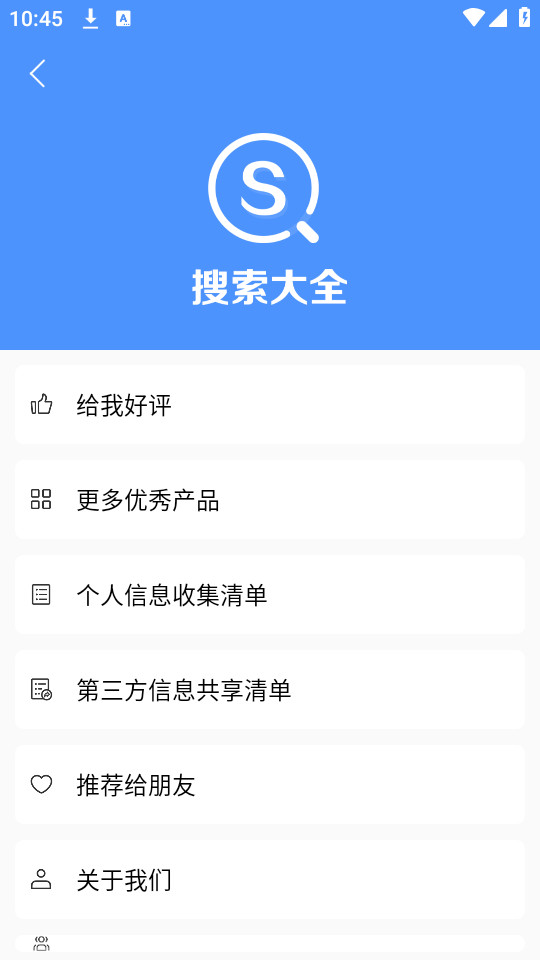View 个人信息收集清单

click(x=270, y=594)
